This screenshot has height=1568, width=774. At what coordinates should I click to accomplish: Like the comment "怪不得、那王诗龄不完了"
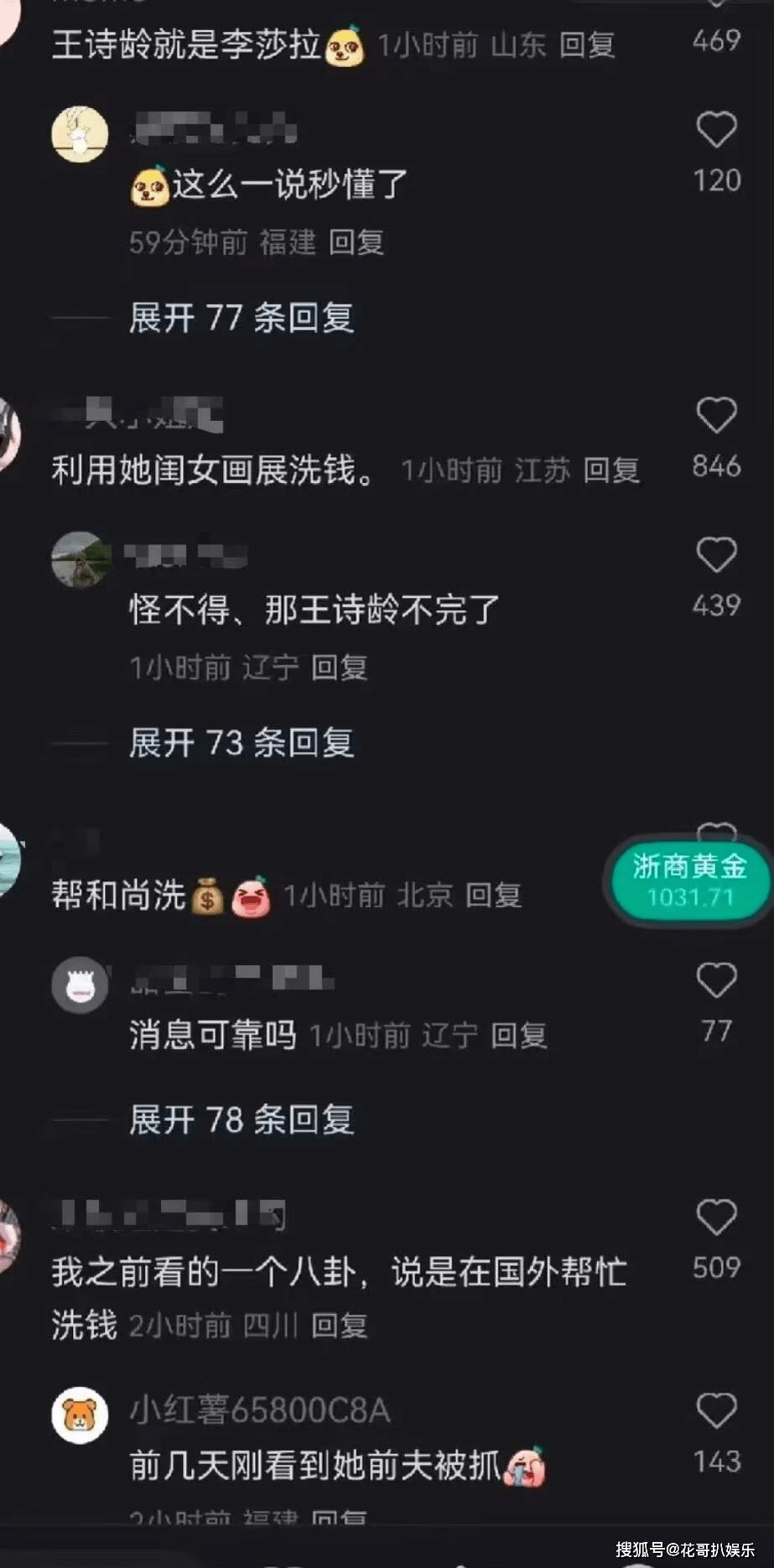[716, 555]
